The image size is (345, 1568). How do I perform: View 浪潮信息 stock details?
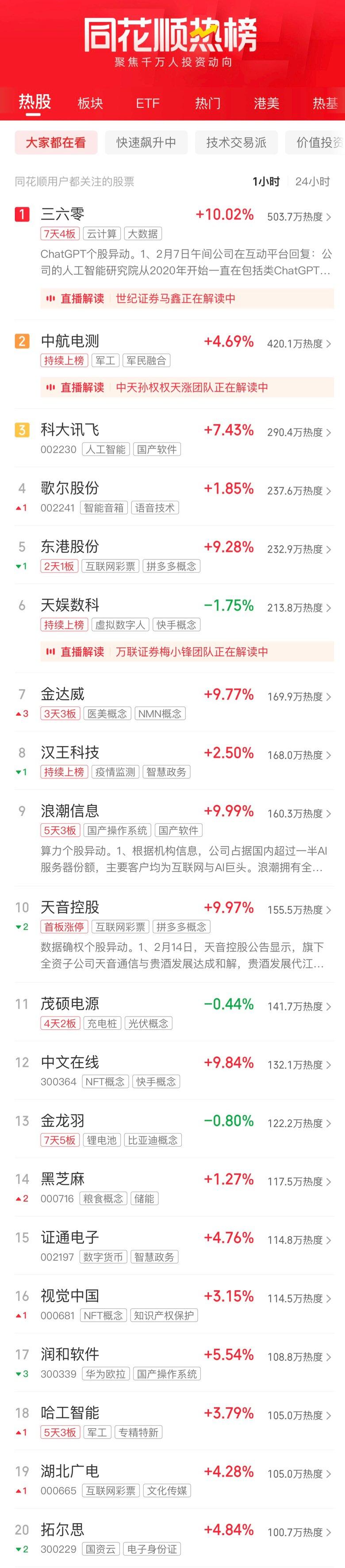[x=70, y=811]
